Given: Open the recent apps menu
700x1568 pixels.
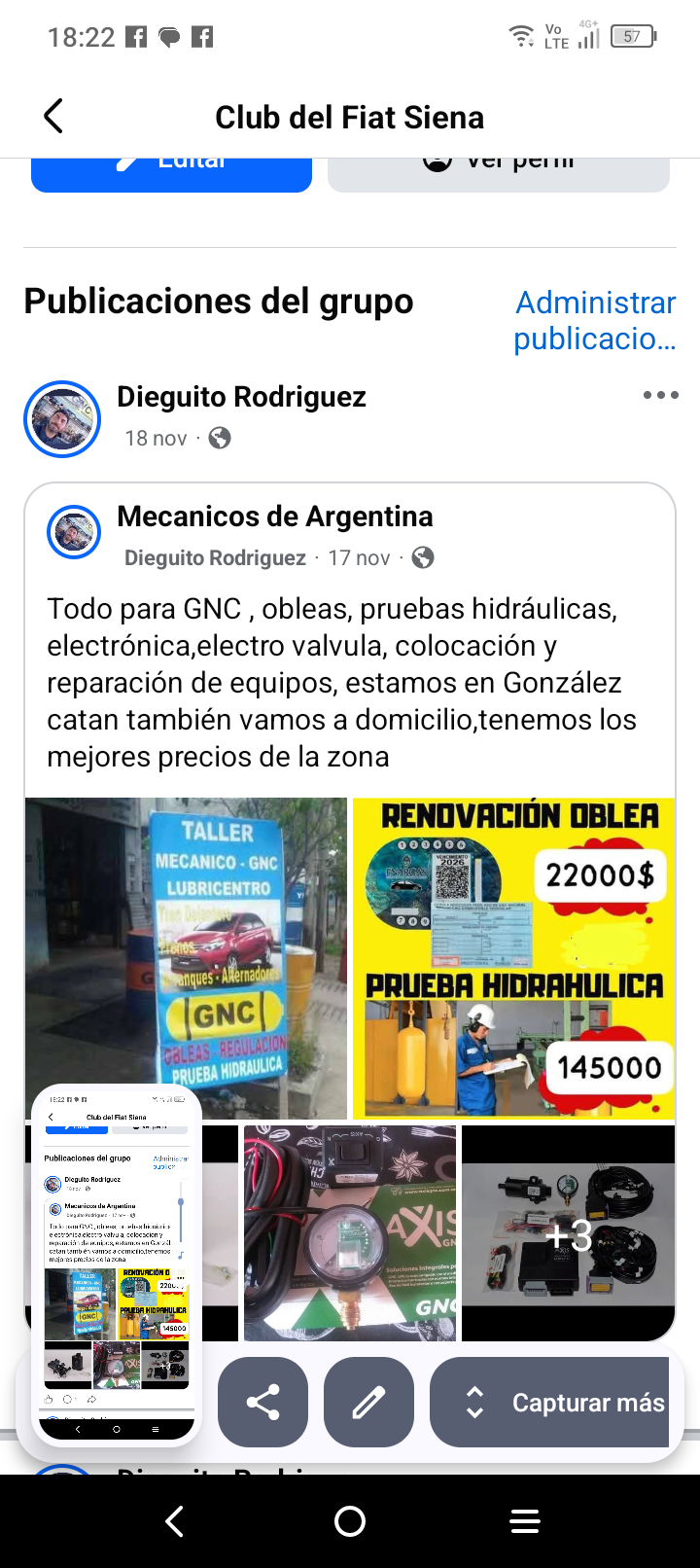Looking at the screenshot, I should click(x=525, y=1521).
